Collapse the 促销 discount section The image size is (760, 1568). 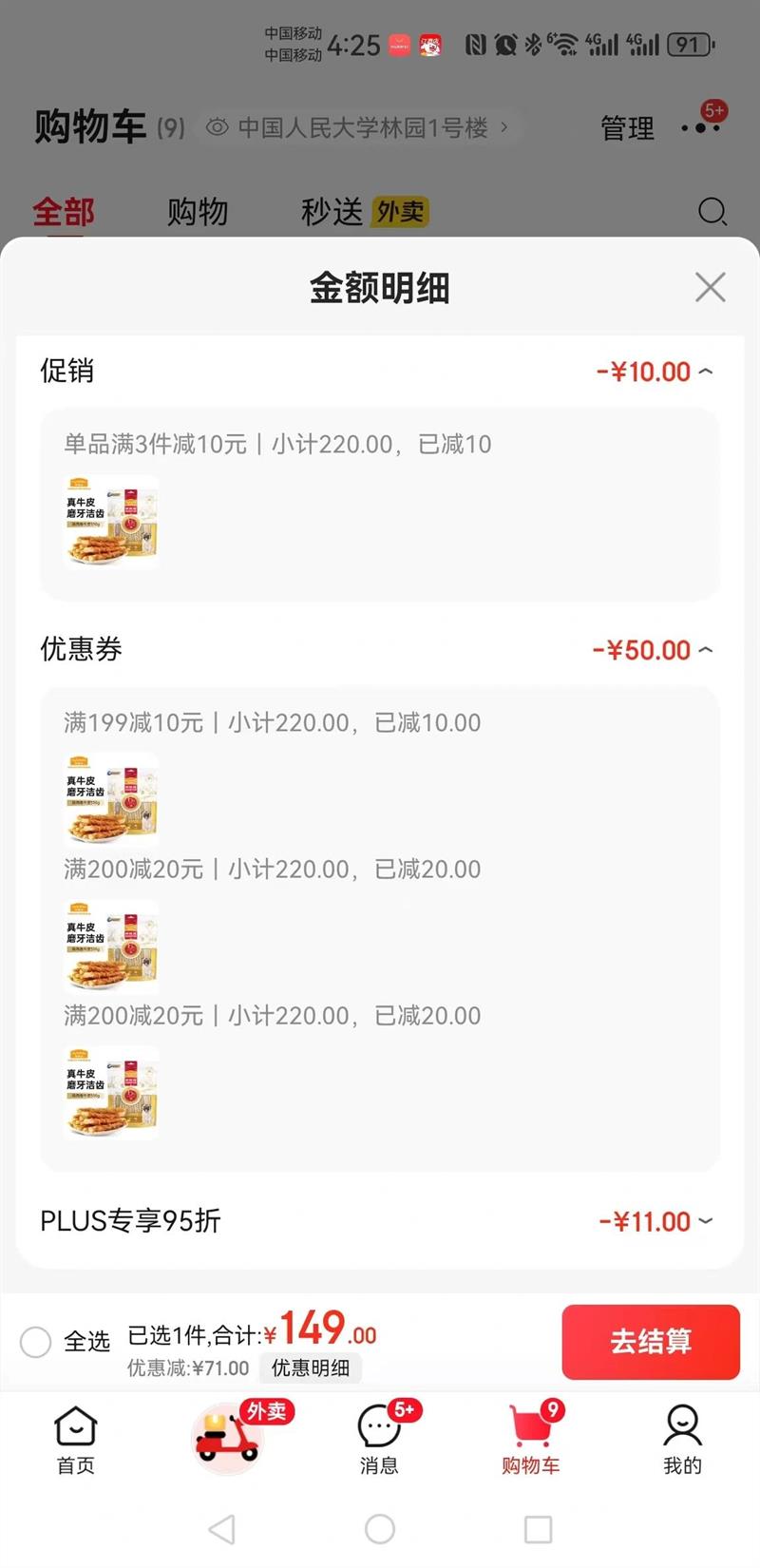click(705, 372)
